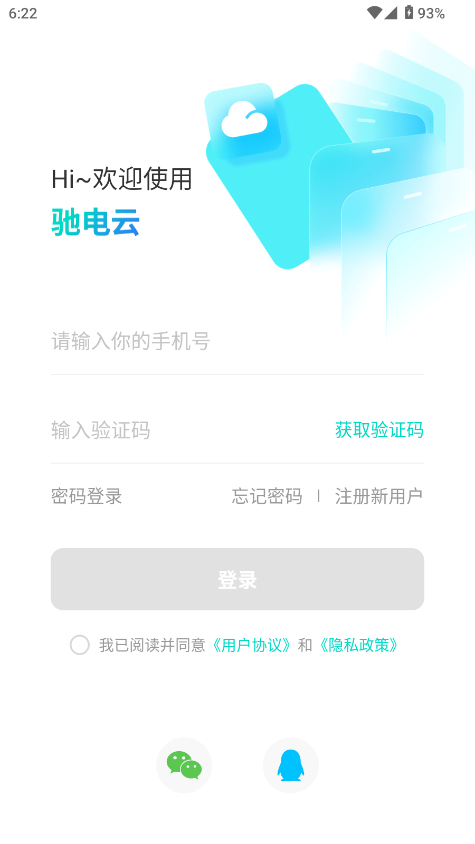
Task: Open 忘记密码 to reset password
Action: tap(267, 496)
